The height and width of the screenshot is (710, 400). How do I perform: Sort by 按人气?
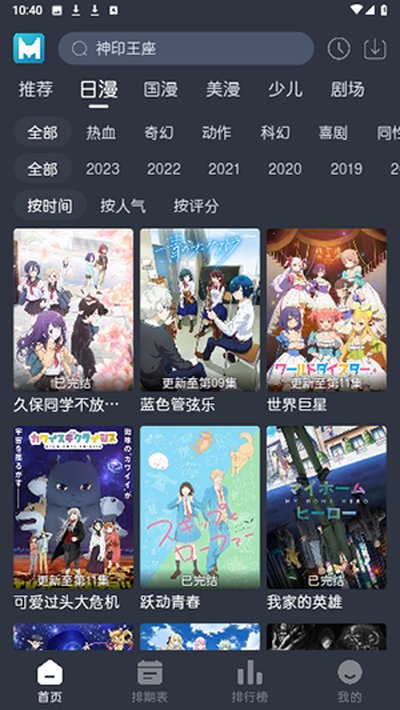click(123, 206)
